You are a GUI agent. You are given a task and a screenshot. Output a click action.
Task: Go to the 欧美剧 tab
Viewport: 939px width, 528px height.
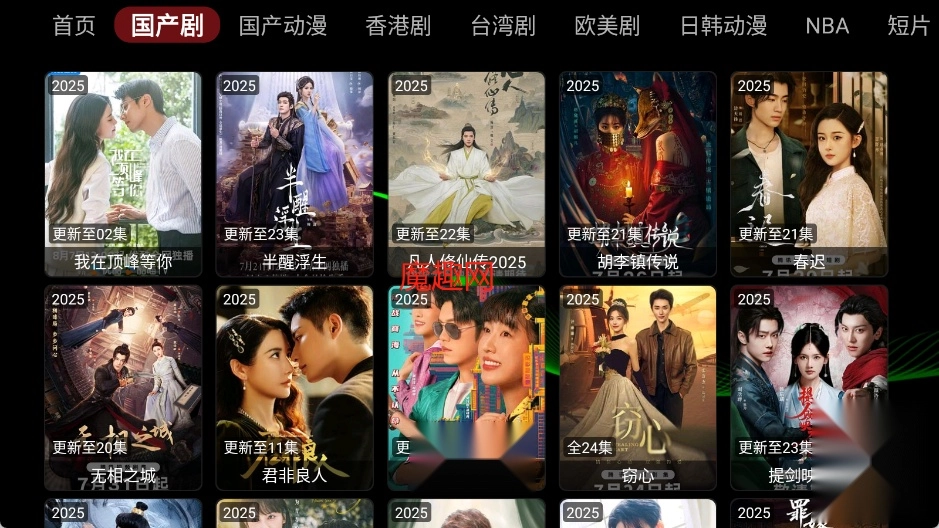(x=607, y=25)
